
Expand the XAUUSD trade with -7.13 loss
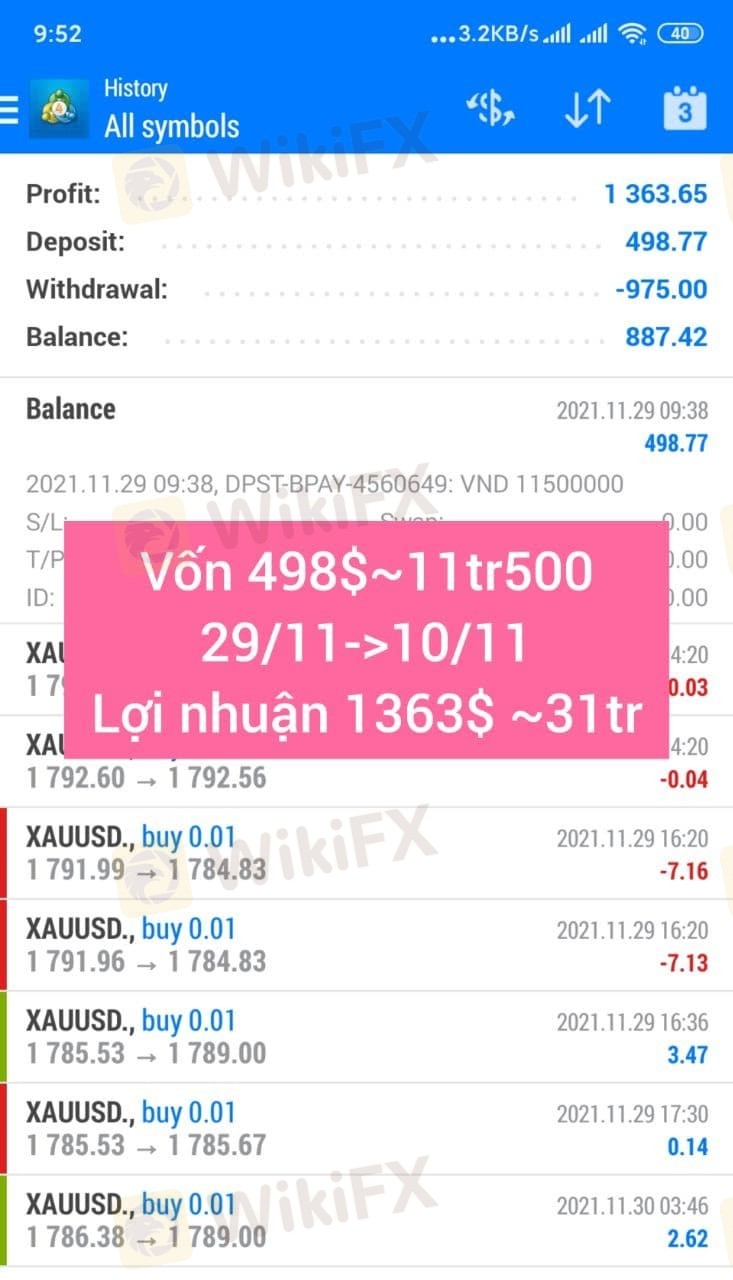click(x=366, y=946)
